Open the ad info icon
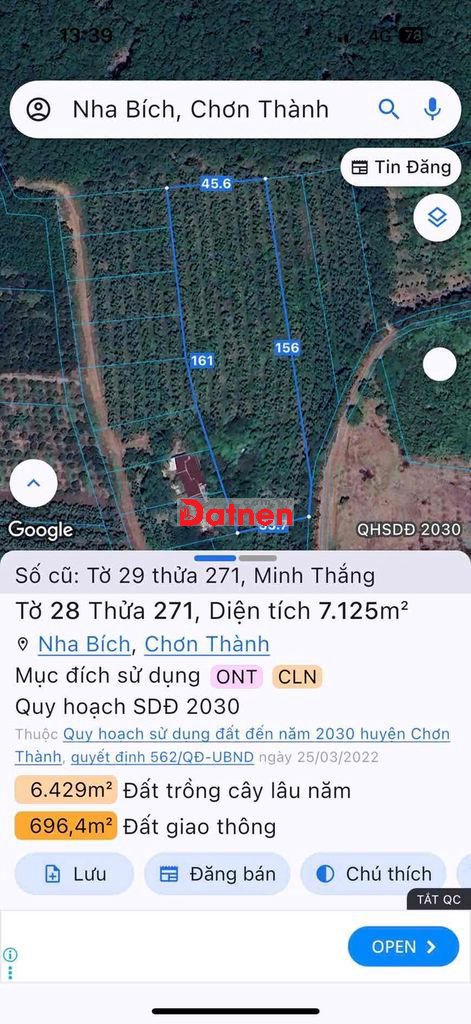This screenshot has width=471, height=1024. [10, 955]
